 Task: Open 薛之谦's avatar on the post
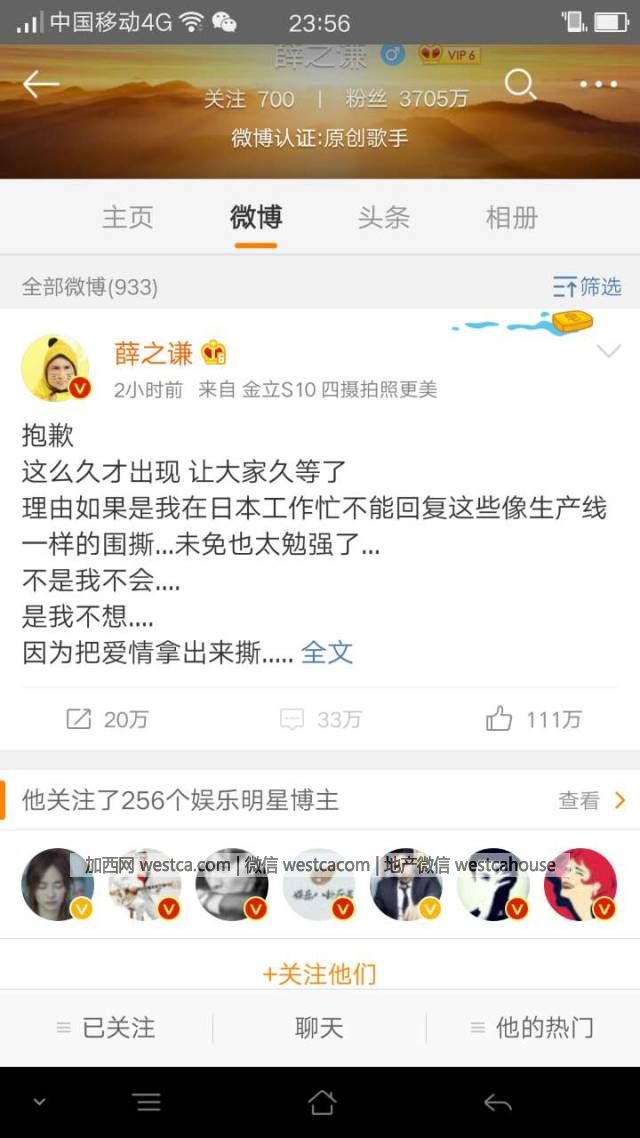point(55,368)
